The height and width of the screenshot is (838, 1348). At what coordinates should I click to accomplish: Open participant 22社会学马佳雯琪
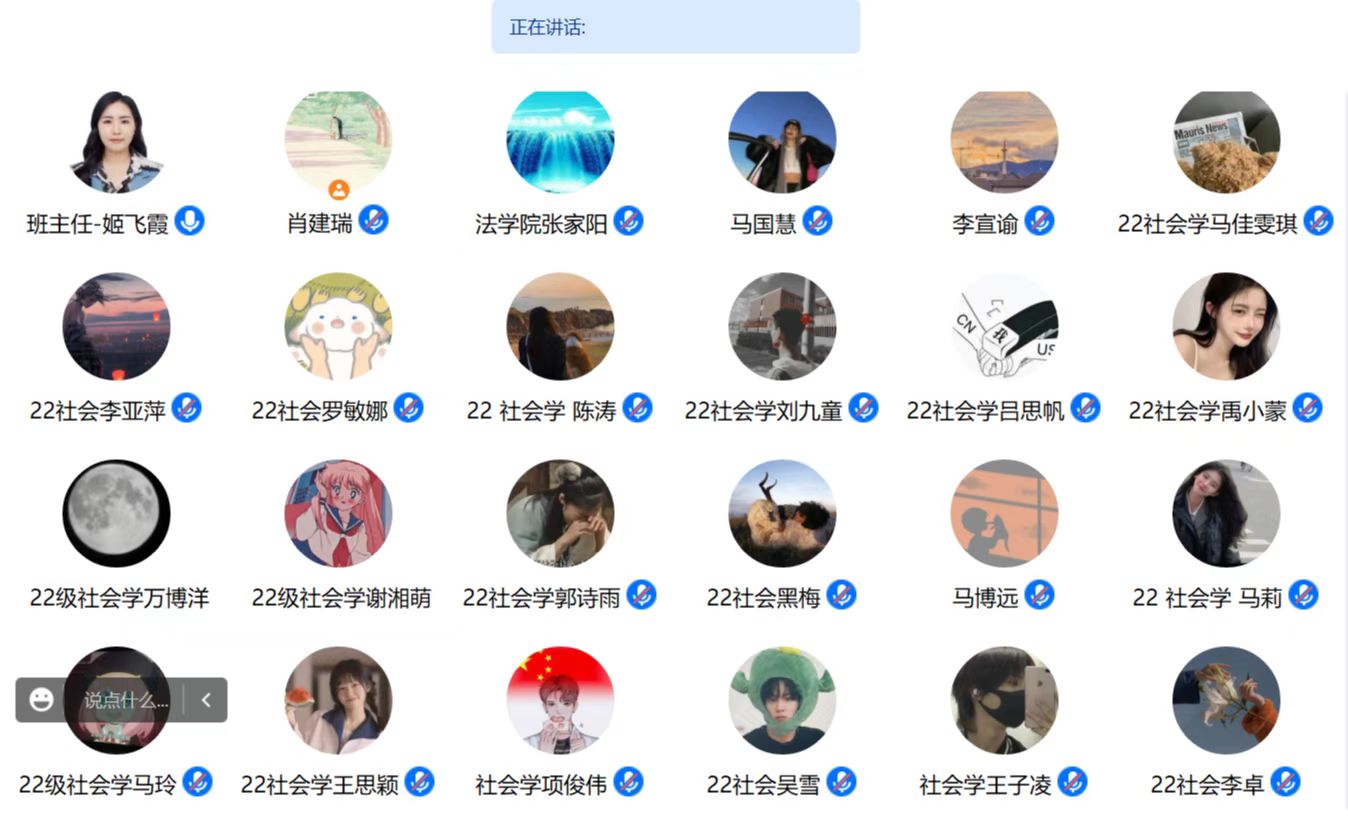coord(1226,142)
